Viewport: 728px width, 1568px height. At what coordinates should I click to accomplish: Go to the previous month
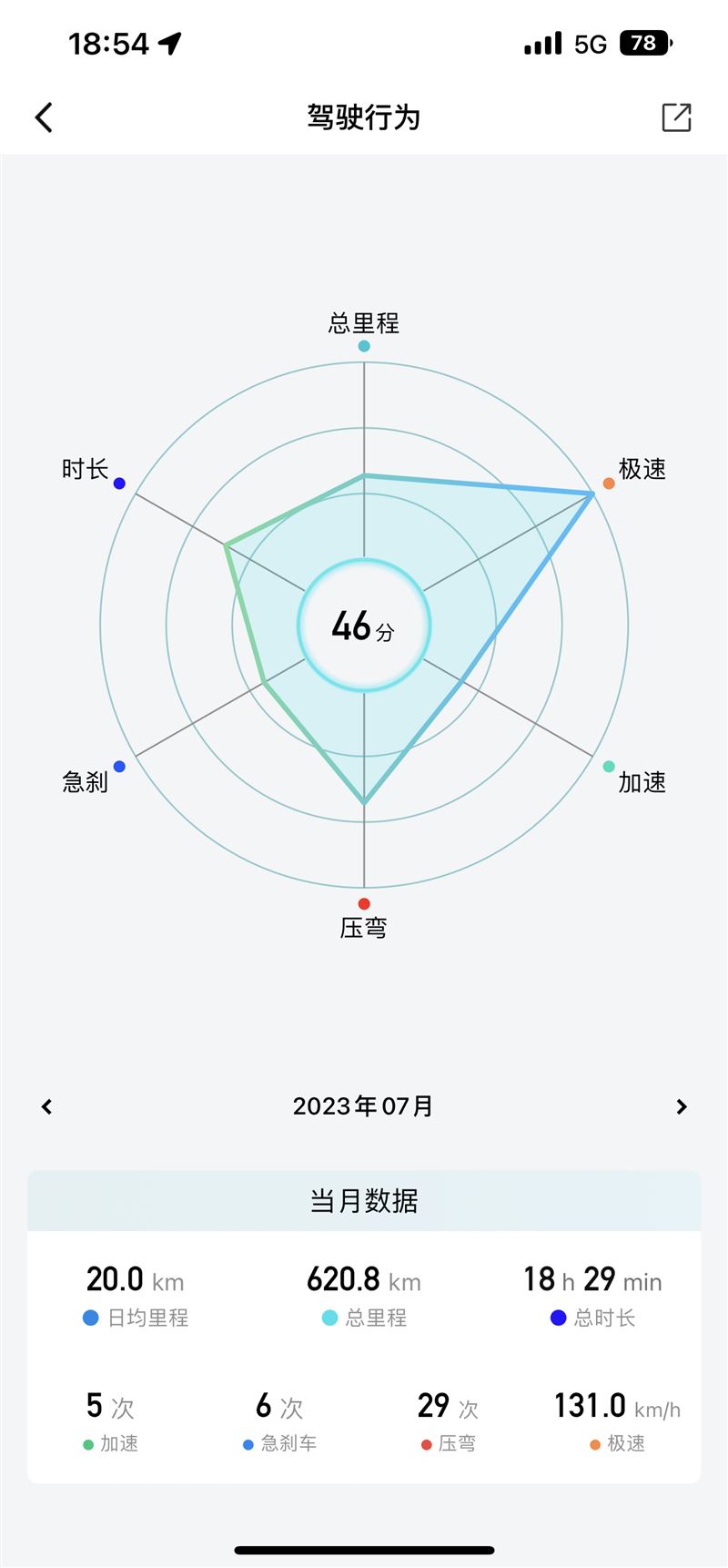coord(47,1106)
